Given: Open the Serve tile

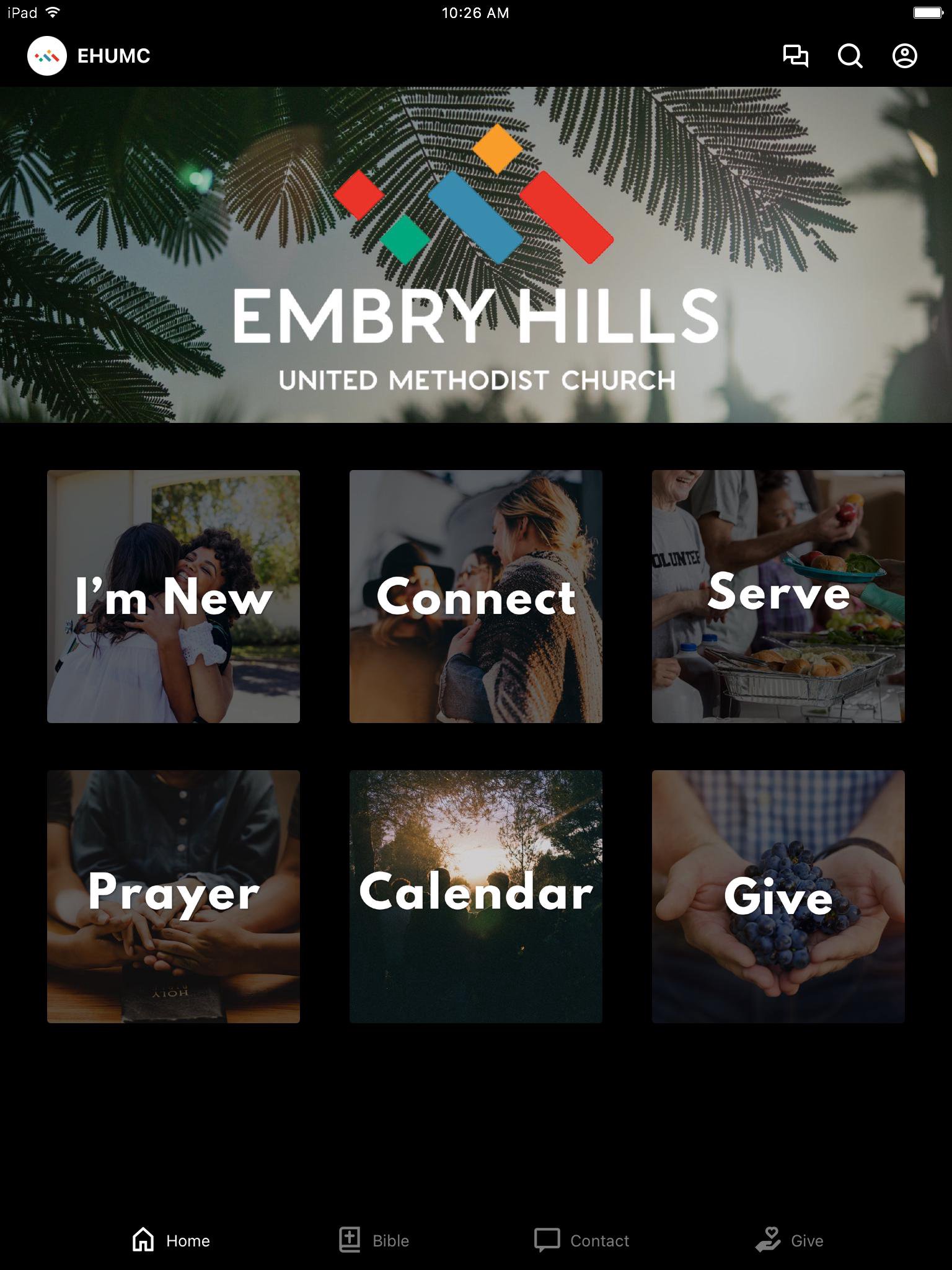Looking at the screenshot, I should coord(778,596).
